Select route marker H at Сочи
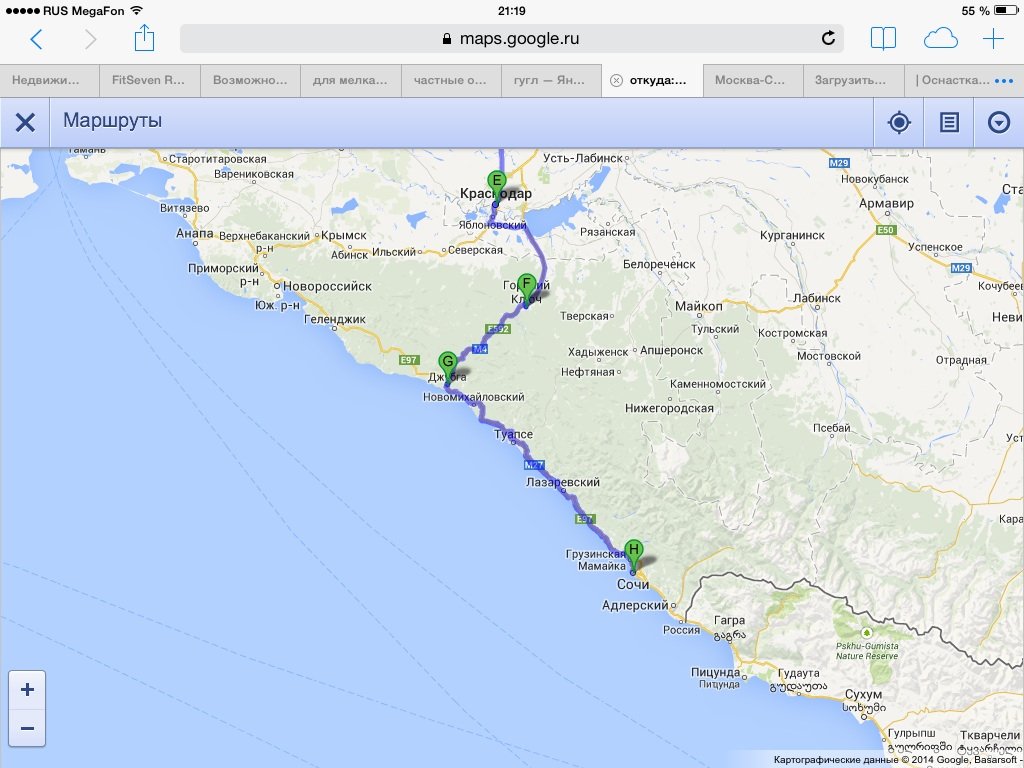1024x768 pixels. (x=634, y=551)
